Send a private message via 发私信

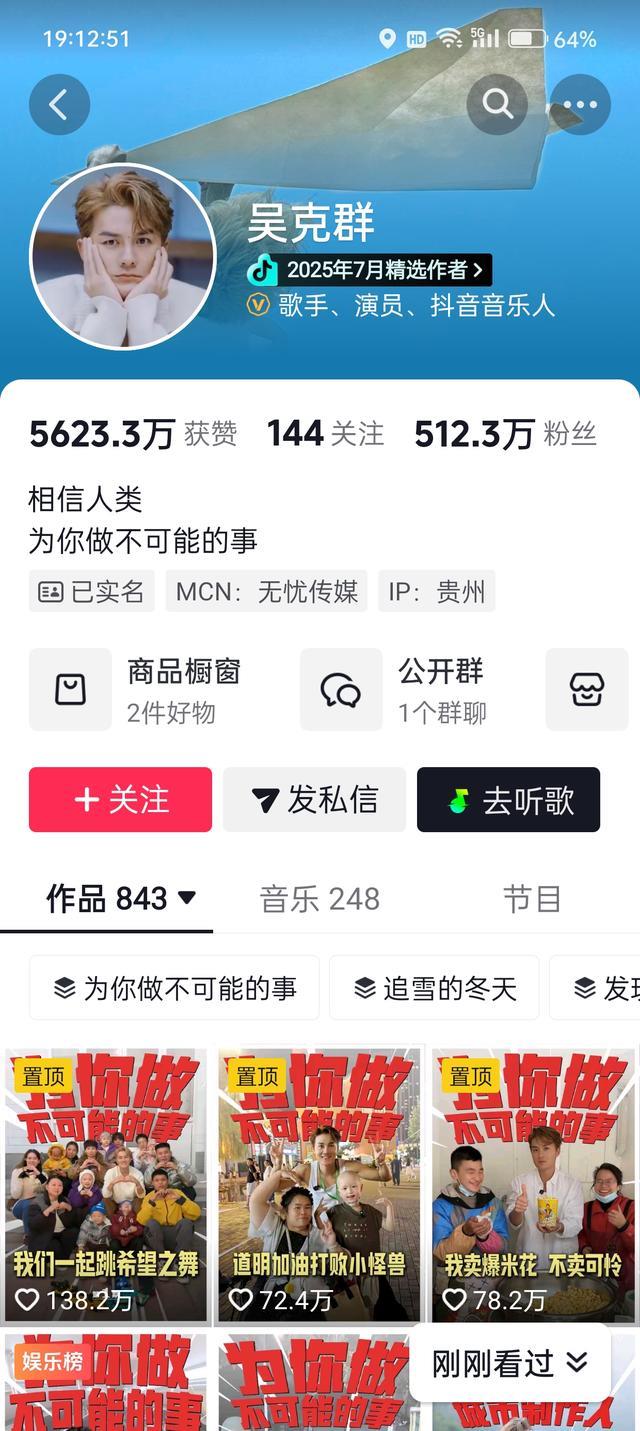click(x=314, y=799)
